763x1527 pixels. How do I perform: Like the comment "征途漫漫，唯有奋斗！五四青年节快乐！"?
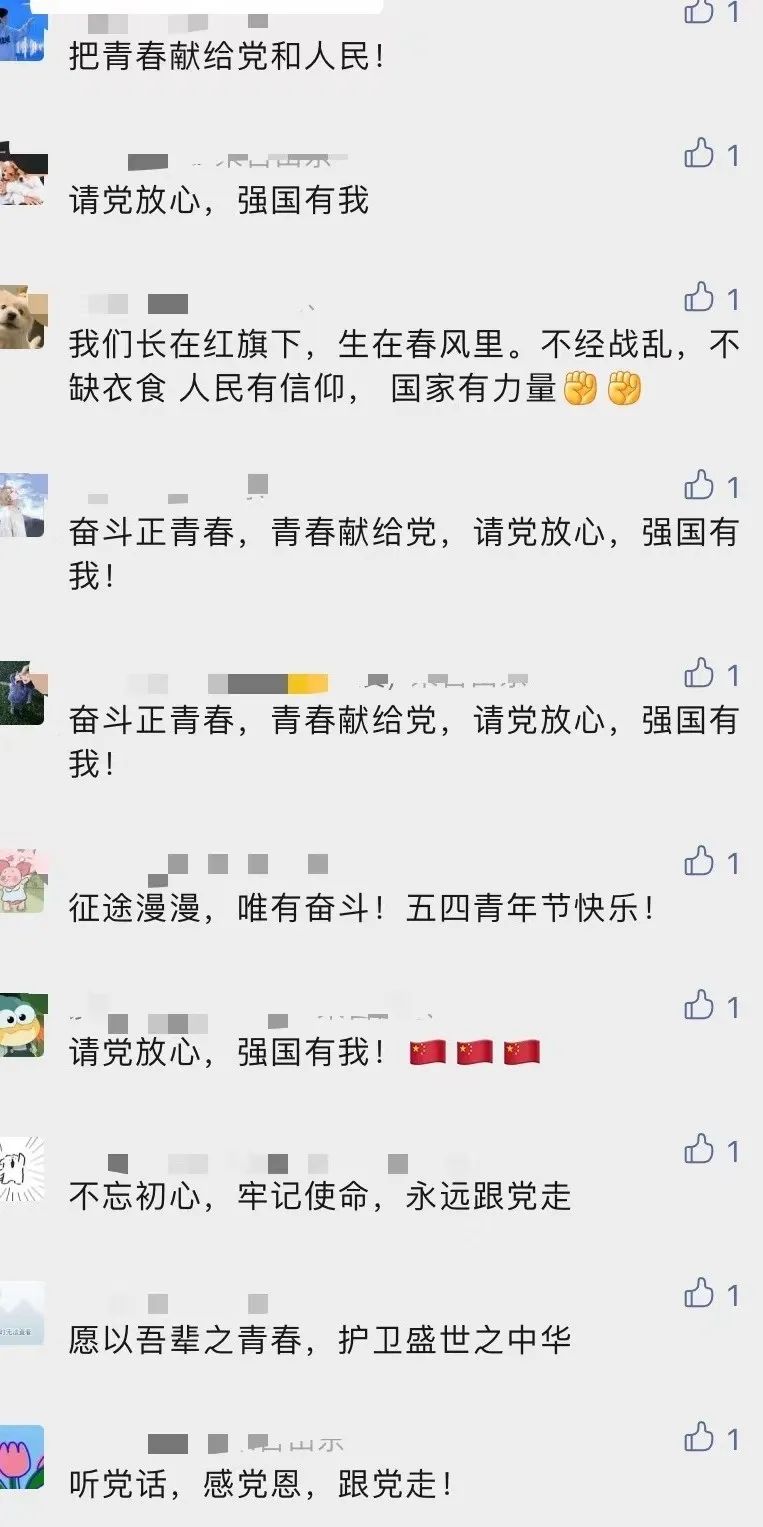tap(699, 861)
